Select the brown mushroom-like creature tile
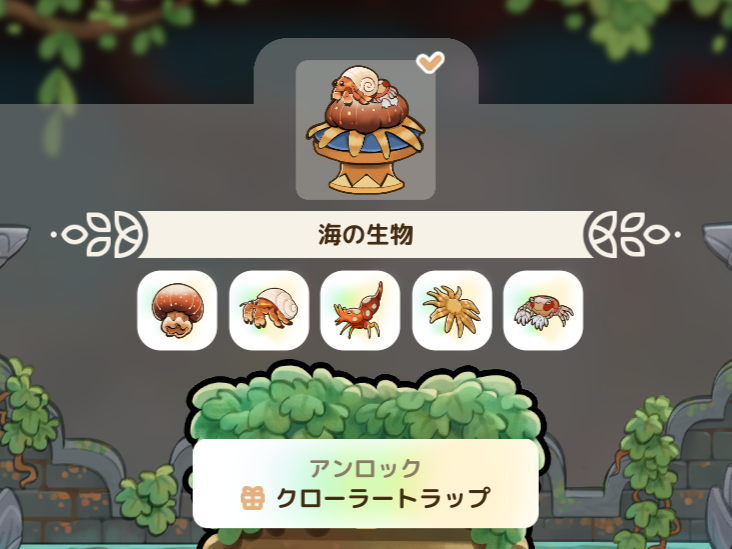This screenshot has height=549, width=732. 177,310
